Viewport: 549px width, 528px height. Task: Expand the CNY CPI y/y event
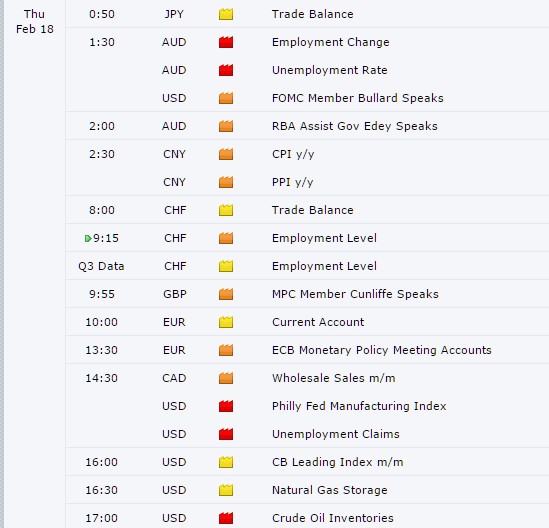coord(293,154)
